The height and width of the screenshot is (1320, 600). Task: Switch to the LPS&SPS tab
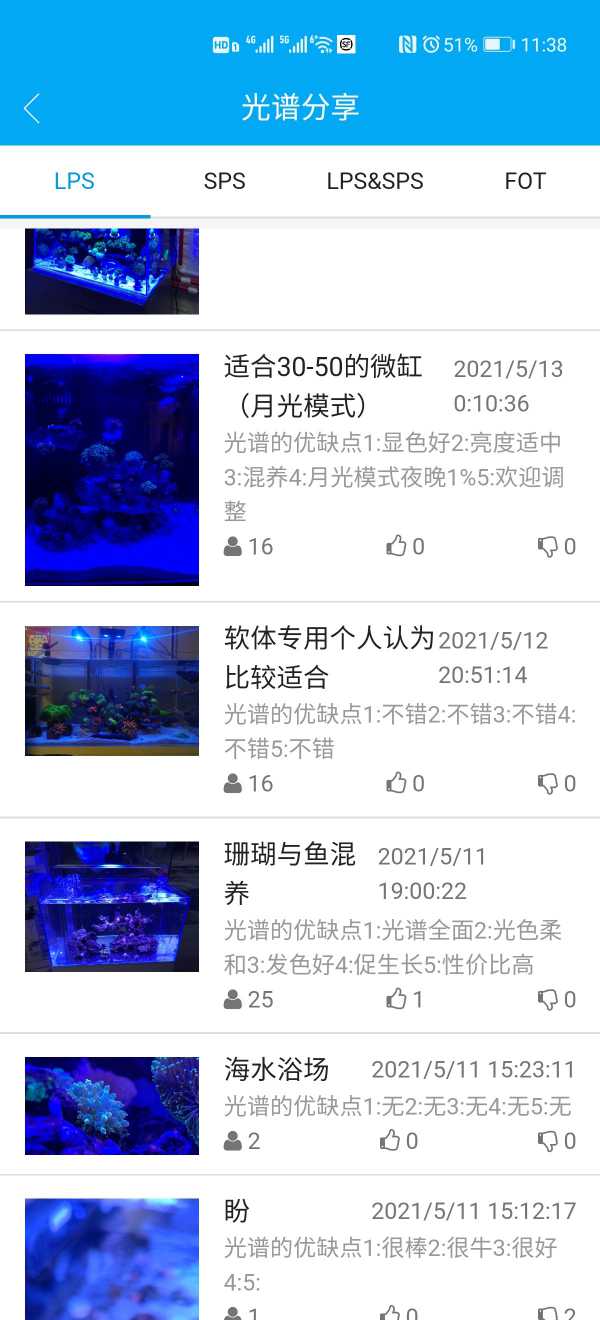pos(375,181)
